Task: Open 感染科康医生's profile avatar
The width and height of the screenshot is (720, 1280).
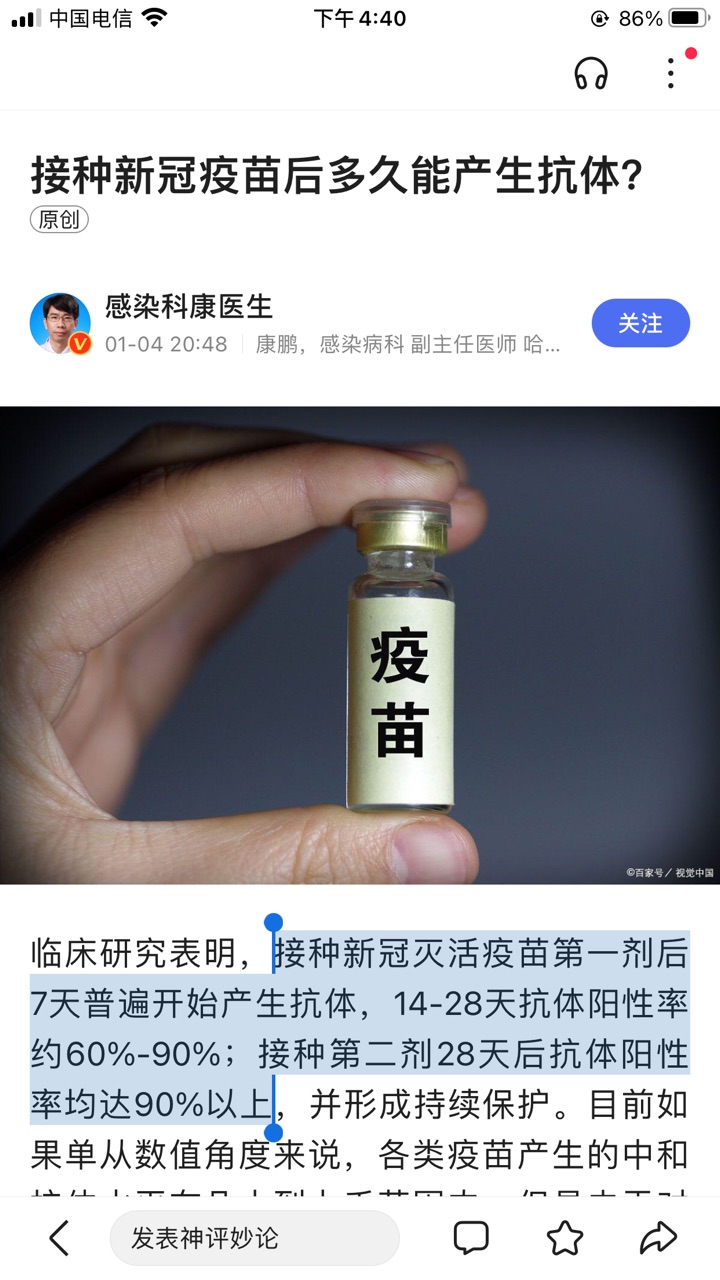Action: click(60, 323)
